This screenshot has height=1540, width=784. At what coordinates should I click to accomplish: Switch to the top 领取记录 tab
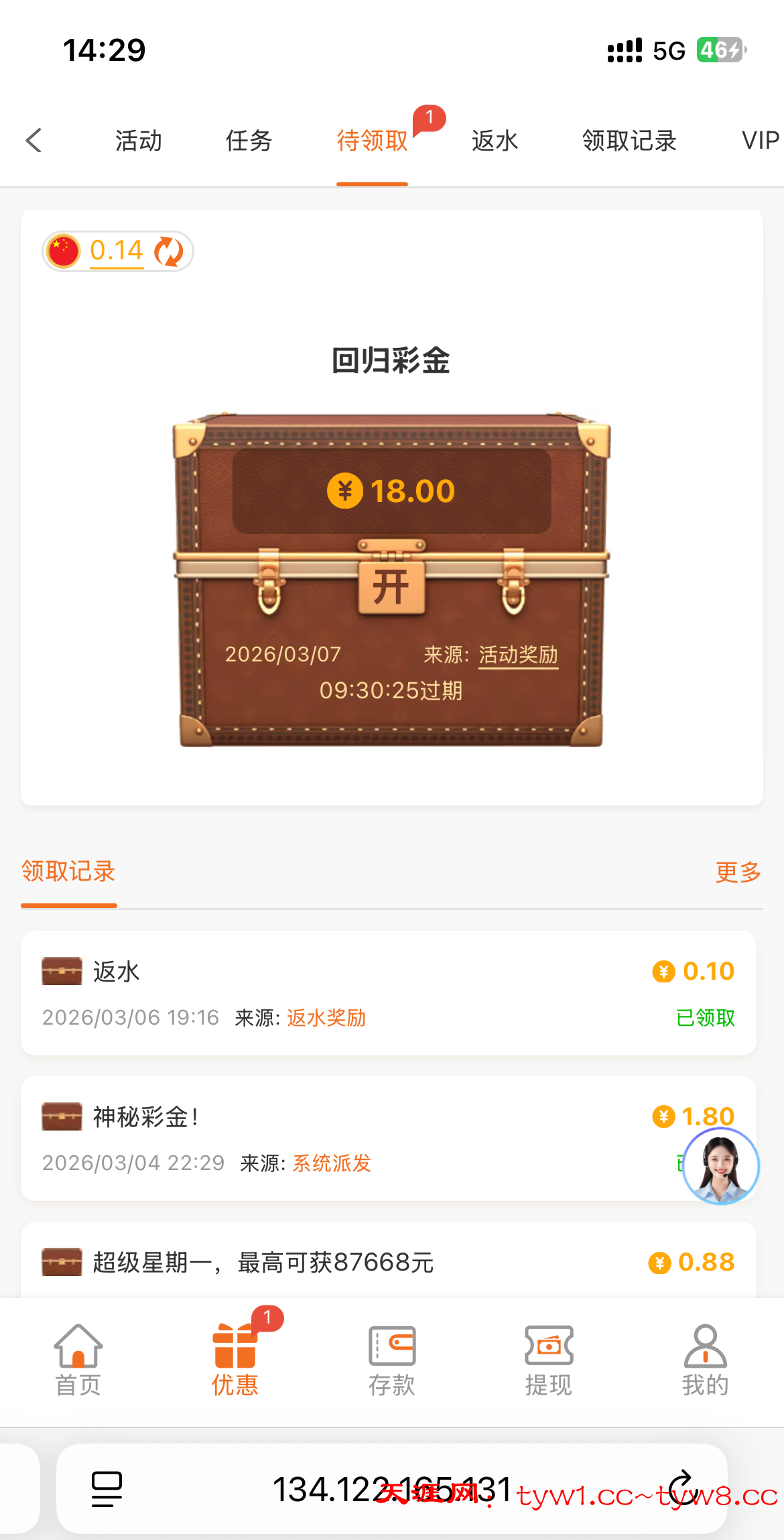click(x=629, y=141)
